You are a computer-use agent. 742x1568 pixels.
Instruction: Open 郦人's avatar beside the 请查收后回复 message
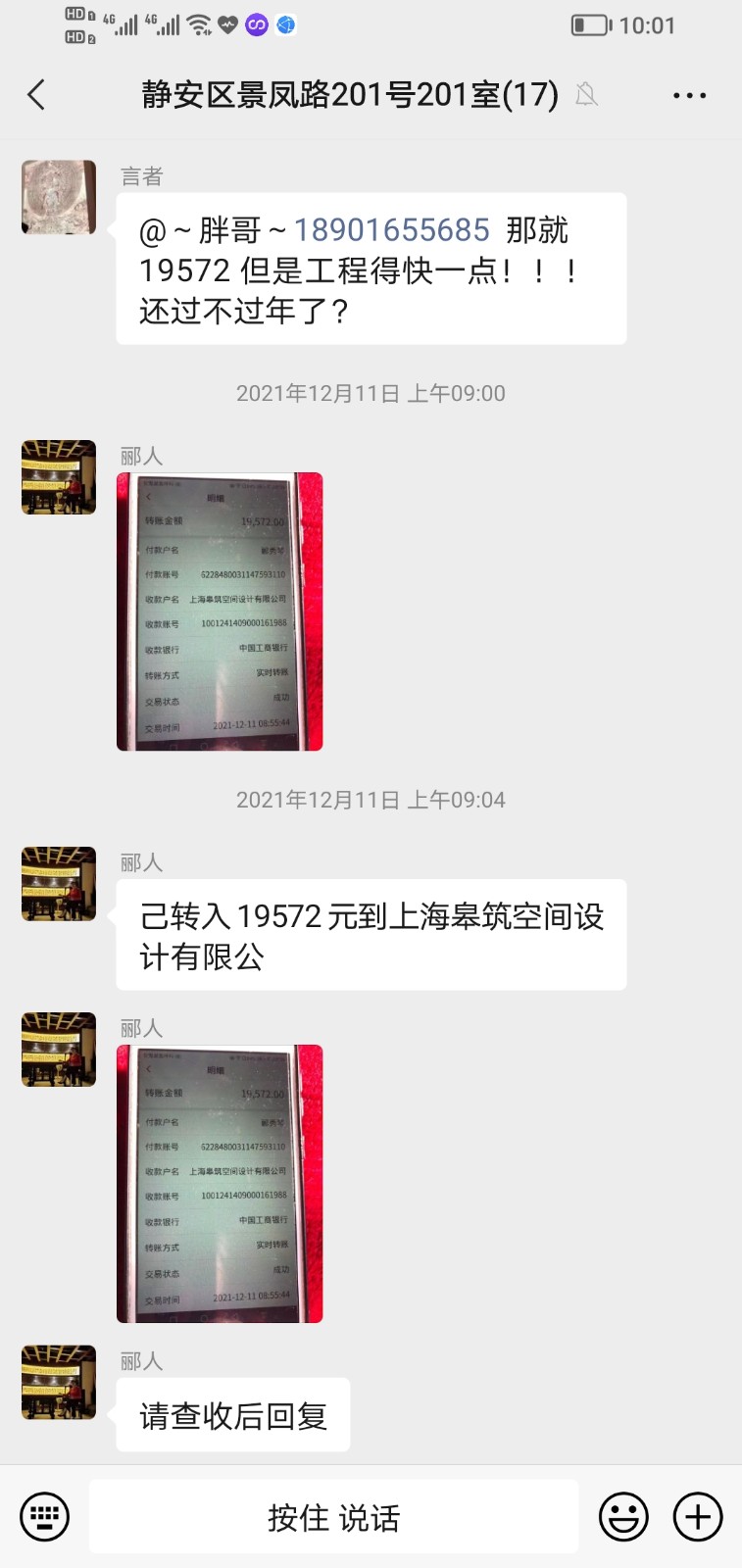(x=59, y=1382)
